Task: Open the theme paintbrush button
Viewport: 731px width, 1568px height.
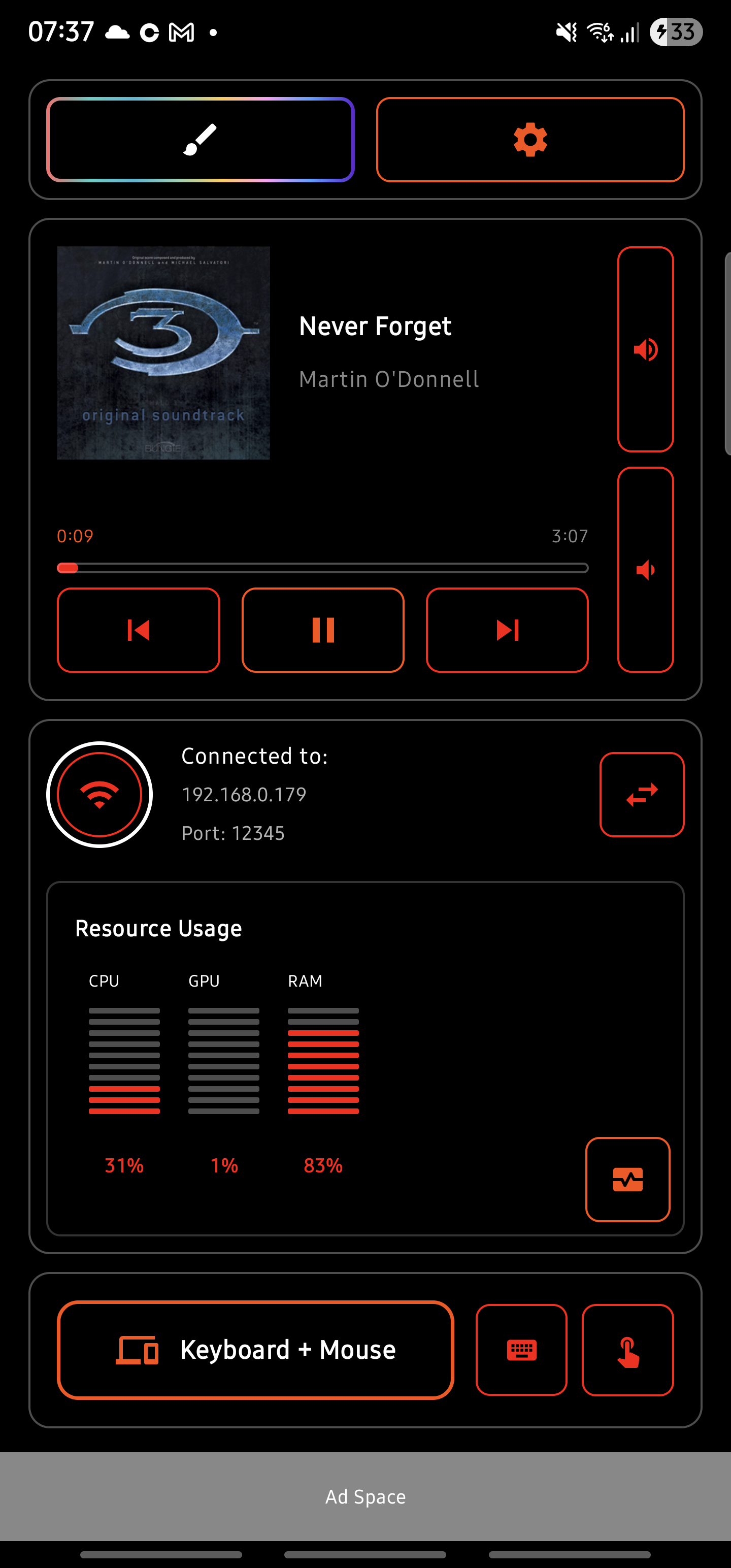Action: coord(200,140)
